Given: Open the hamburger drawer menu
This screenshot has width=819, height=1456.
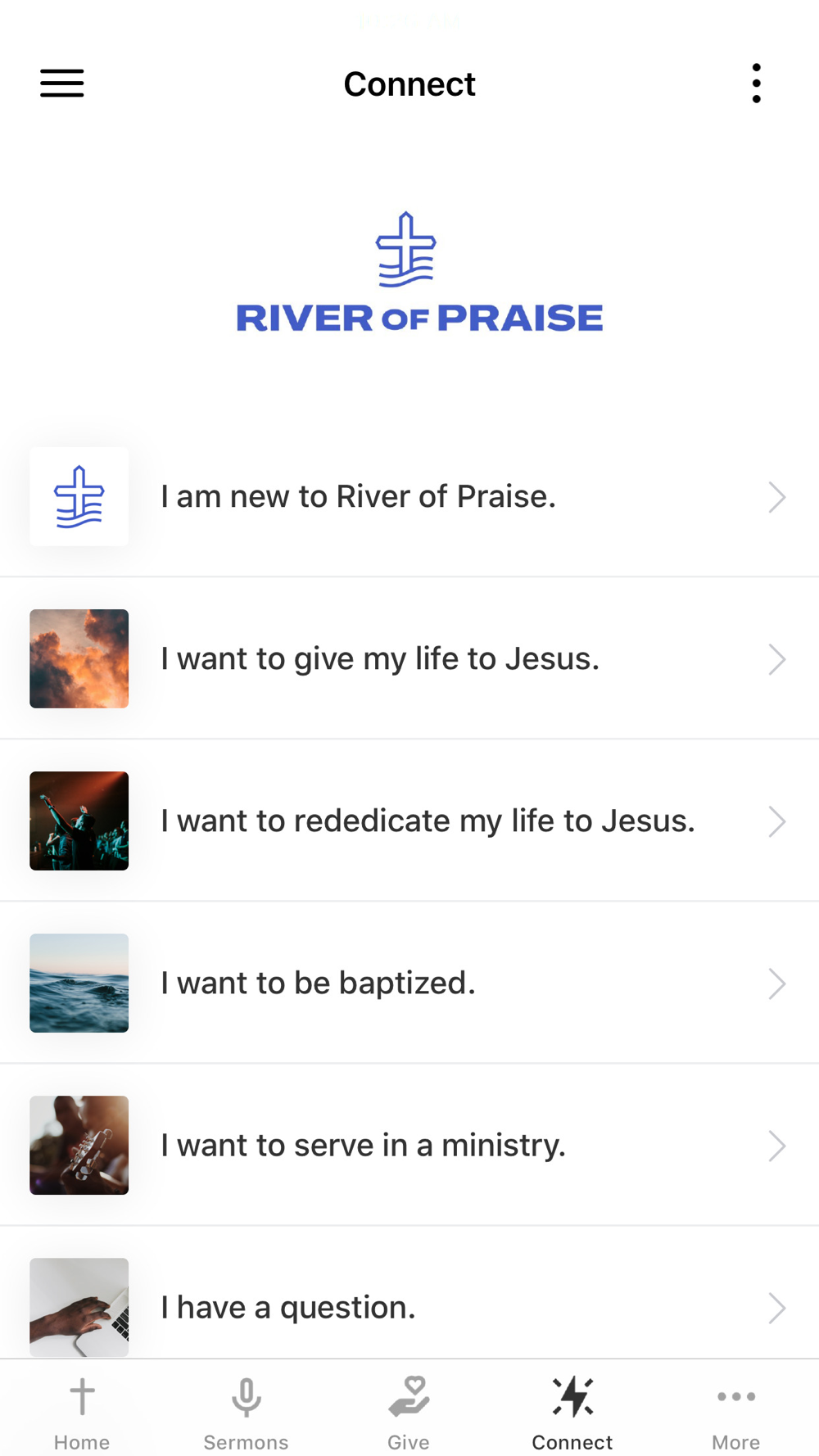Looking at the screenshot, I should click(62, 84).
